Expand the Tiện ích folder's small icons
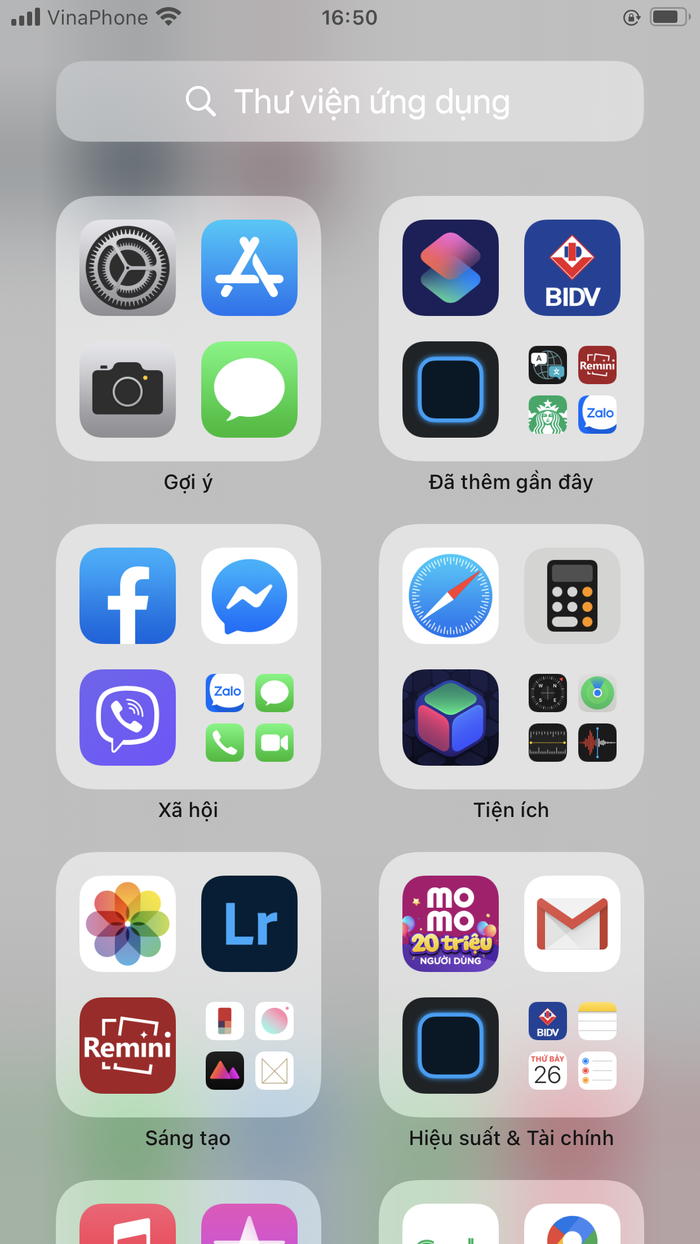This screenshot has width=700, height=1244. pyautogui.click(x=572, y=717)
